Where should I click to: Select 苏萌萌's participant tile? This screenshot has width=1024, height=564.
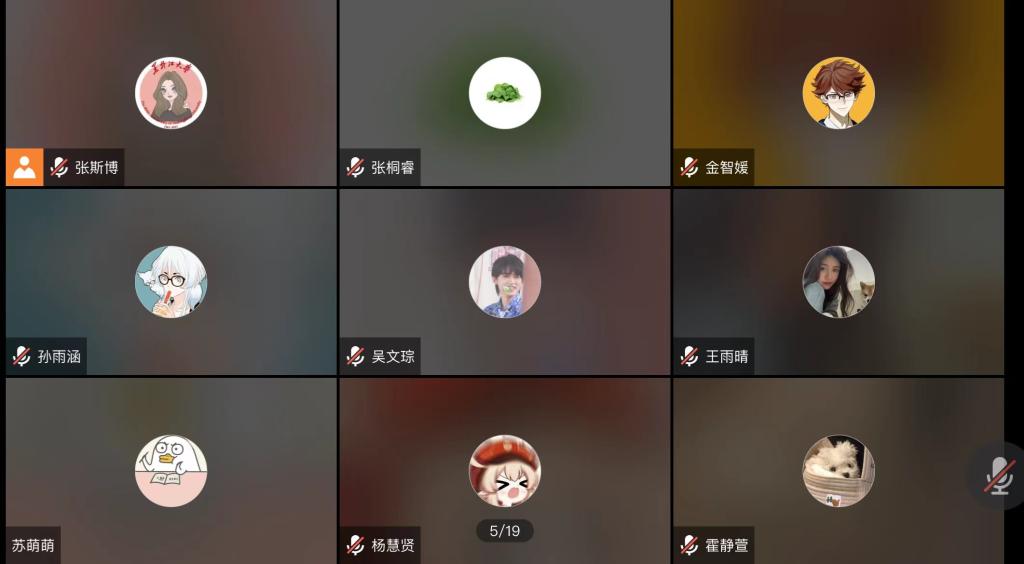tap(171, 470)
